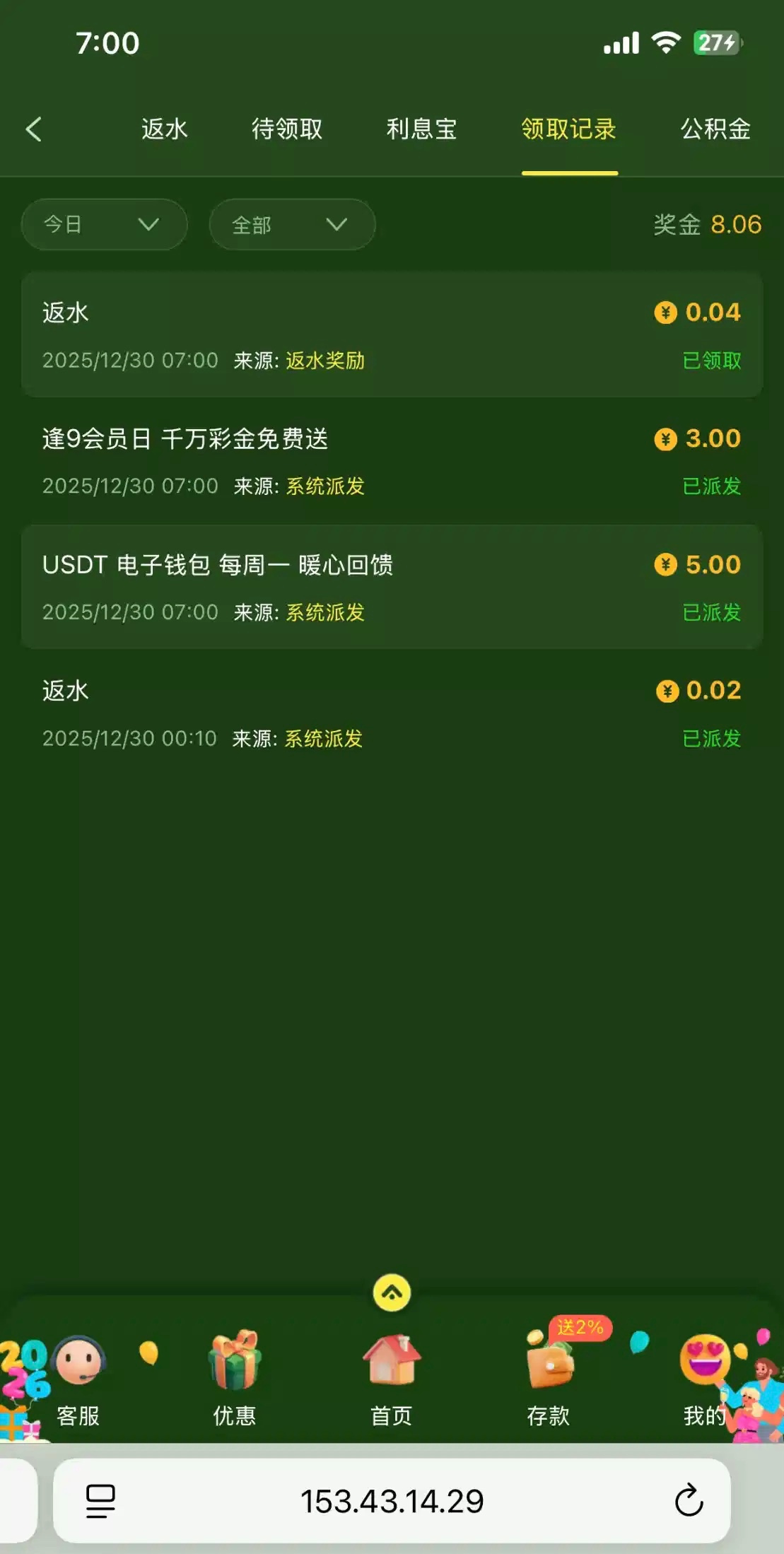Viewport: 784px width, 1554px height.
Task: Expand the 今日 date filter dropdown
Action: coord(104,225)
